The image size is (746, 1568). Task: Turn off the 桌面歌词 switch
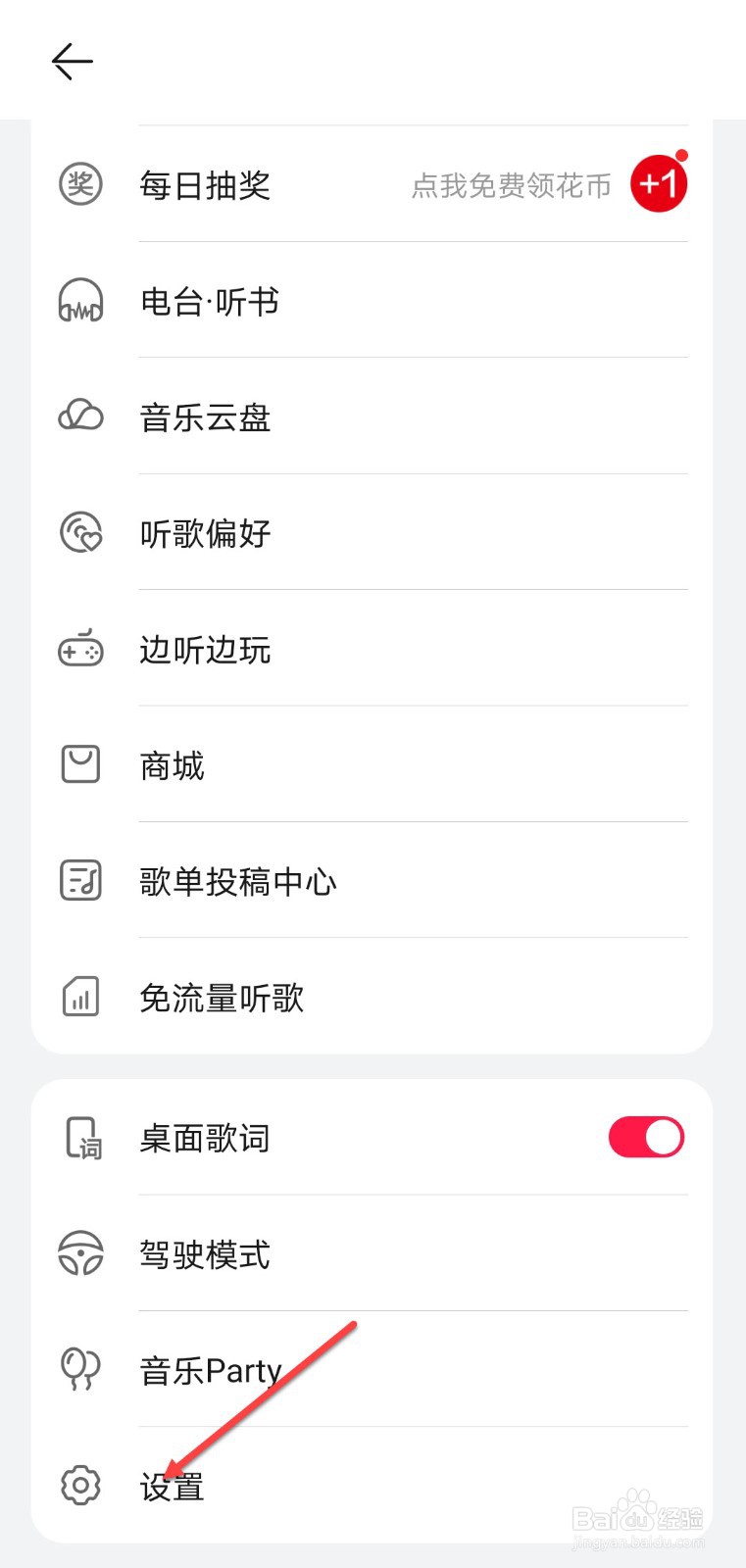point(646,1138)
